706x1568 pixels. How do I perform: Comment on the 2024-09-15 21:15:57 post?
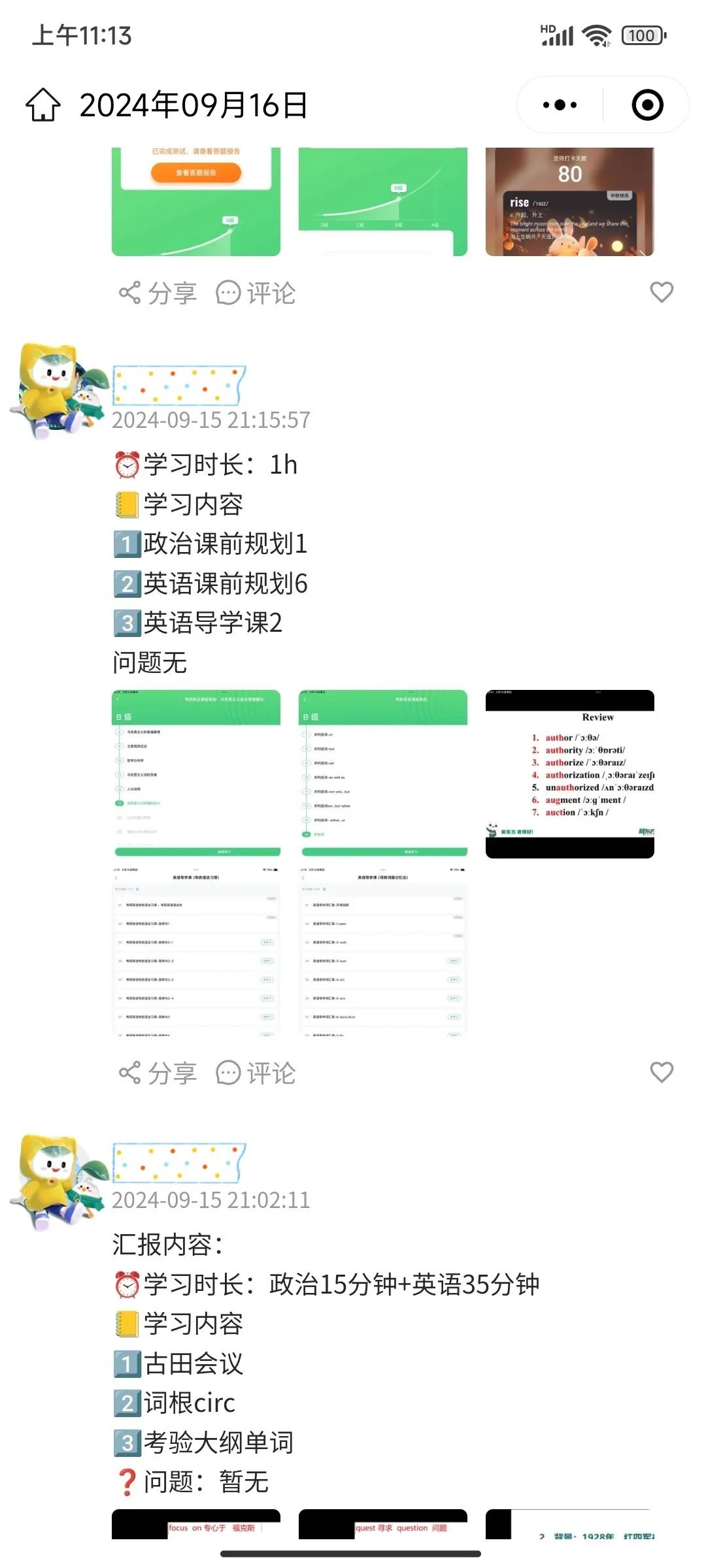coord(256,1073)
